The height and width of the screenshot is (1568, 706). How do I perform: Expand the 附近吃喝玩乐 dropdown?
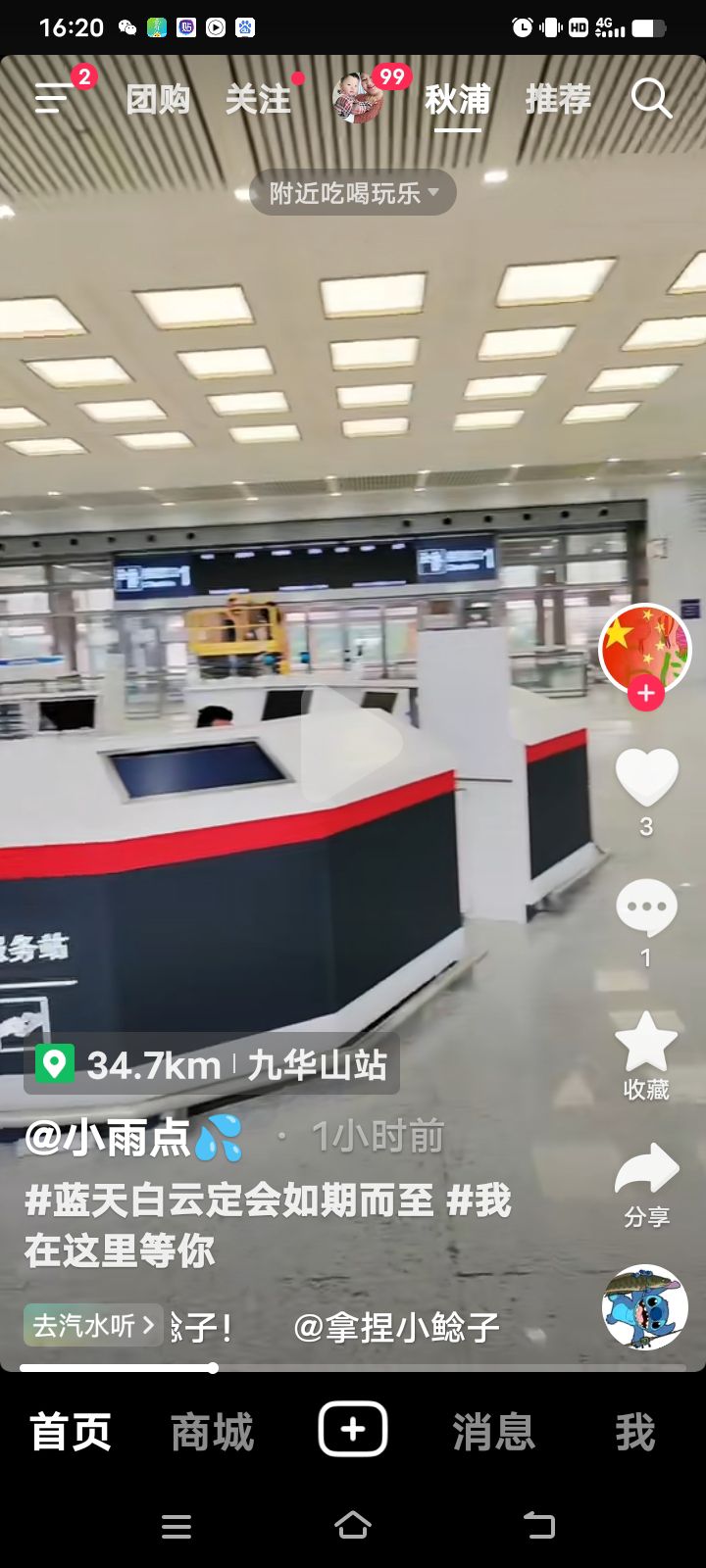tap(353, 192)
